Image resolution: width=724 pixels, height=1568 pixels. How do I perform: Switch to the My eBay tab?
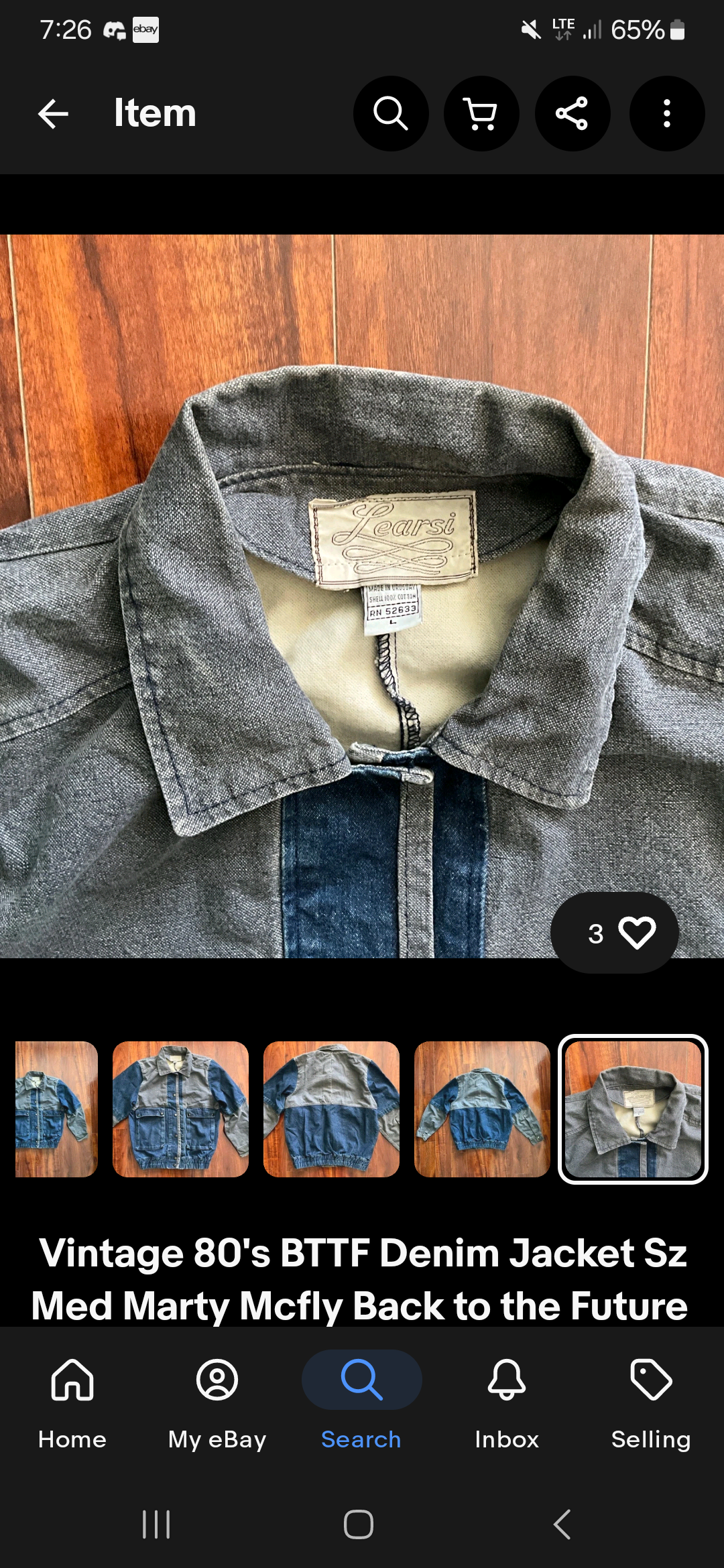pos(217,1403)
